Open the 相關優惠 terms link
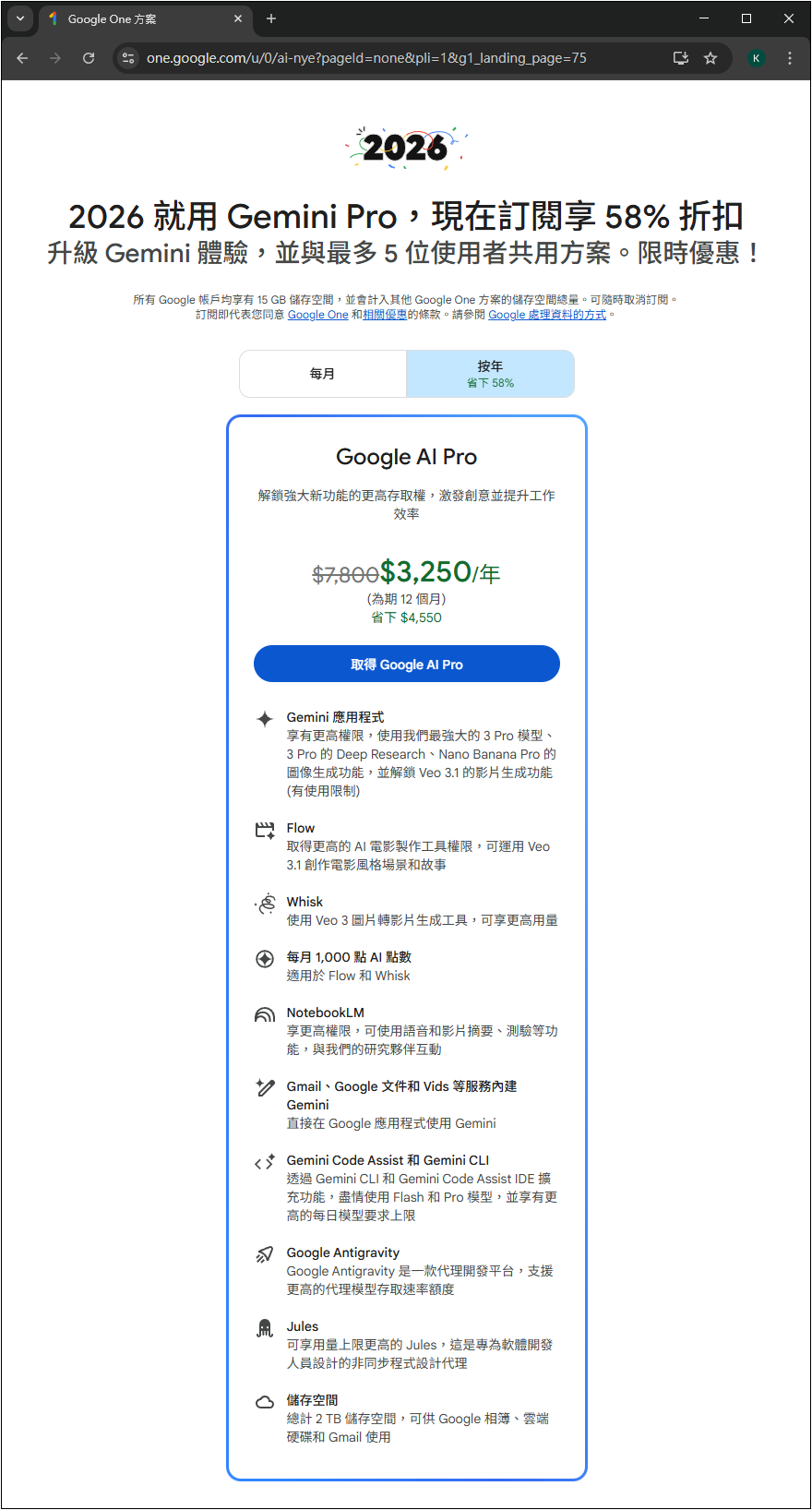This screenshot has height=1510, width=812. (385, 315)
